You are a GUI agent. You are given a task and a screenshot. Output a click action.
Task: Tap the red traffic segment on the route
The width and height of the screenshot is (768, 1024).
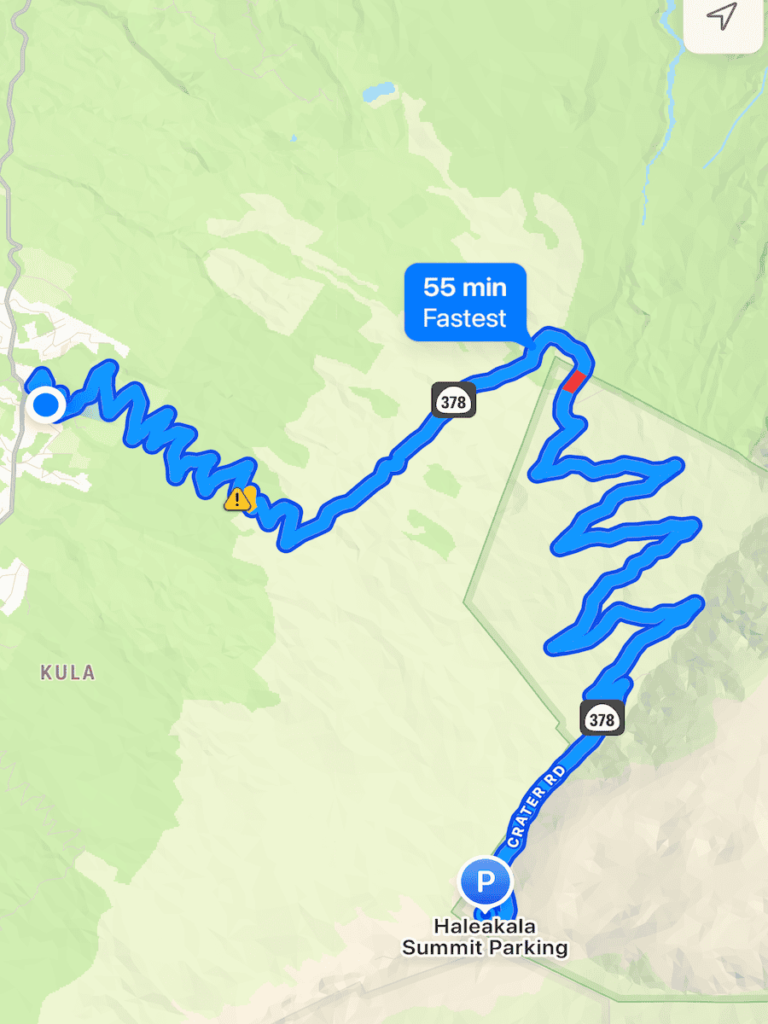(574, 381)
